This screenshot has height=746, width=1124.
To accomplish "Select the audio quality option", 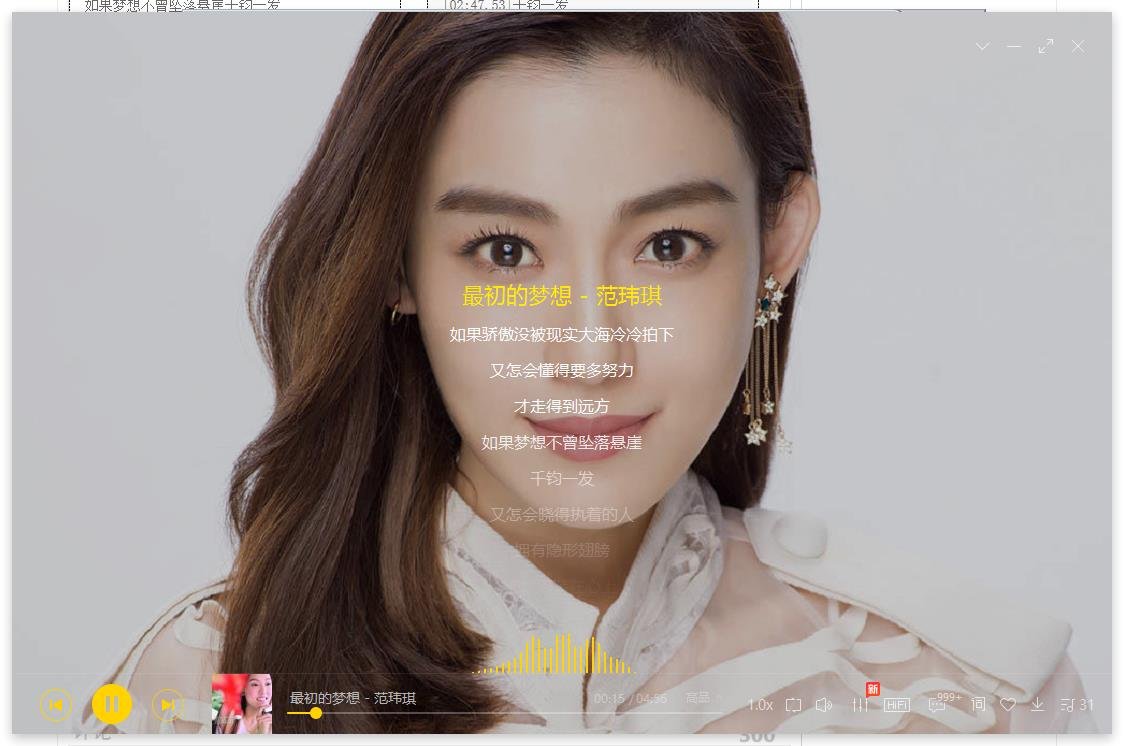I will point(698,698).
